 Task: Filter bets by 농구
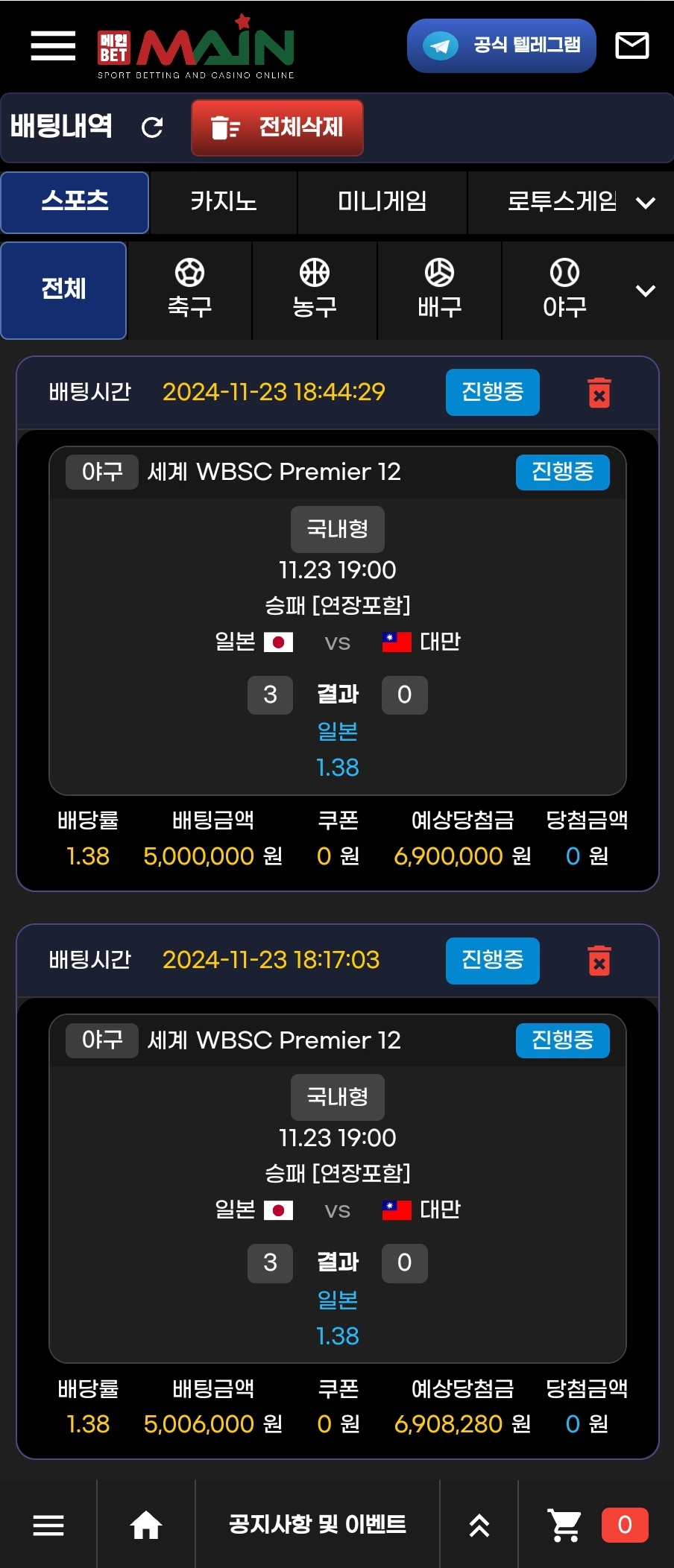pyautogui.click(x=315, y=289)
